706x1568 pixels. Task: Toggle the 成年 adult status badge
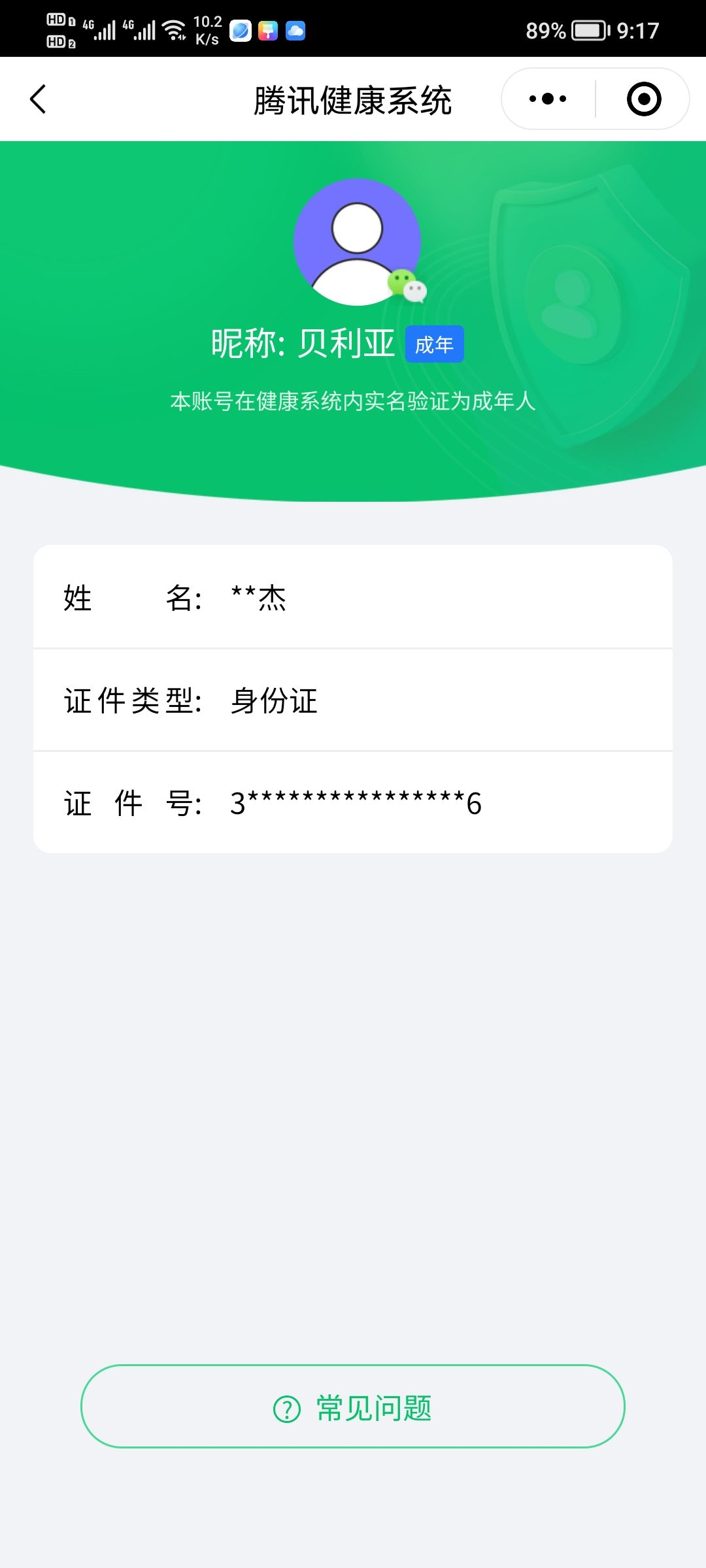coord(435,344)
